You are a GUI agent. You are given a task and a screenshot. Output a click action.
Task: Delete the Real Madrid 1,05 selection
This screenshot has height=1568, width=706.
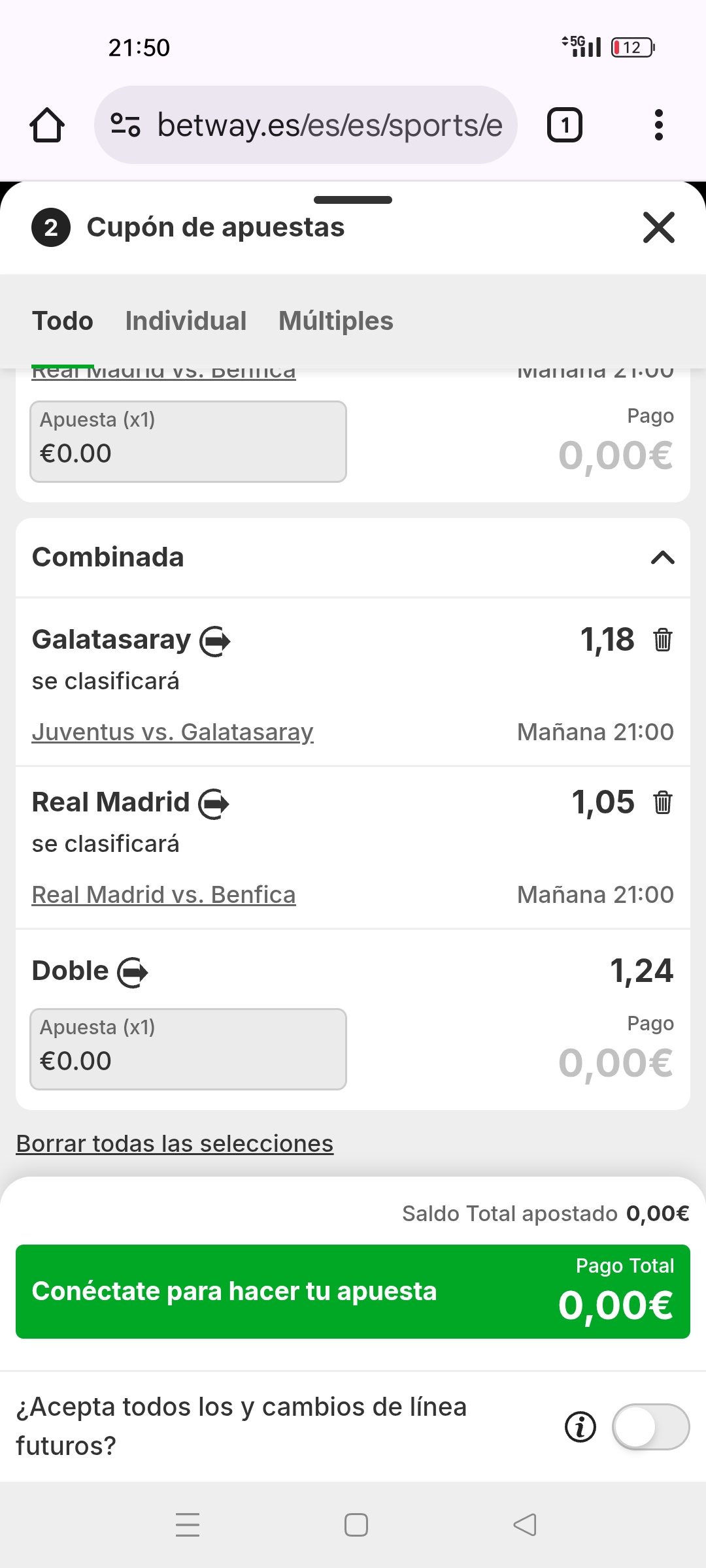[662, 802]
